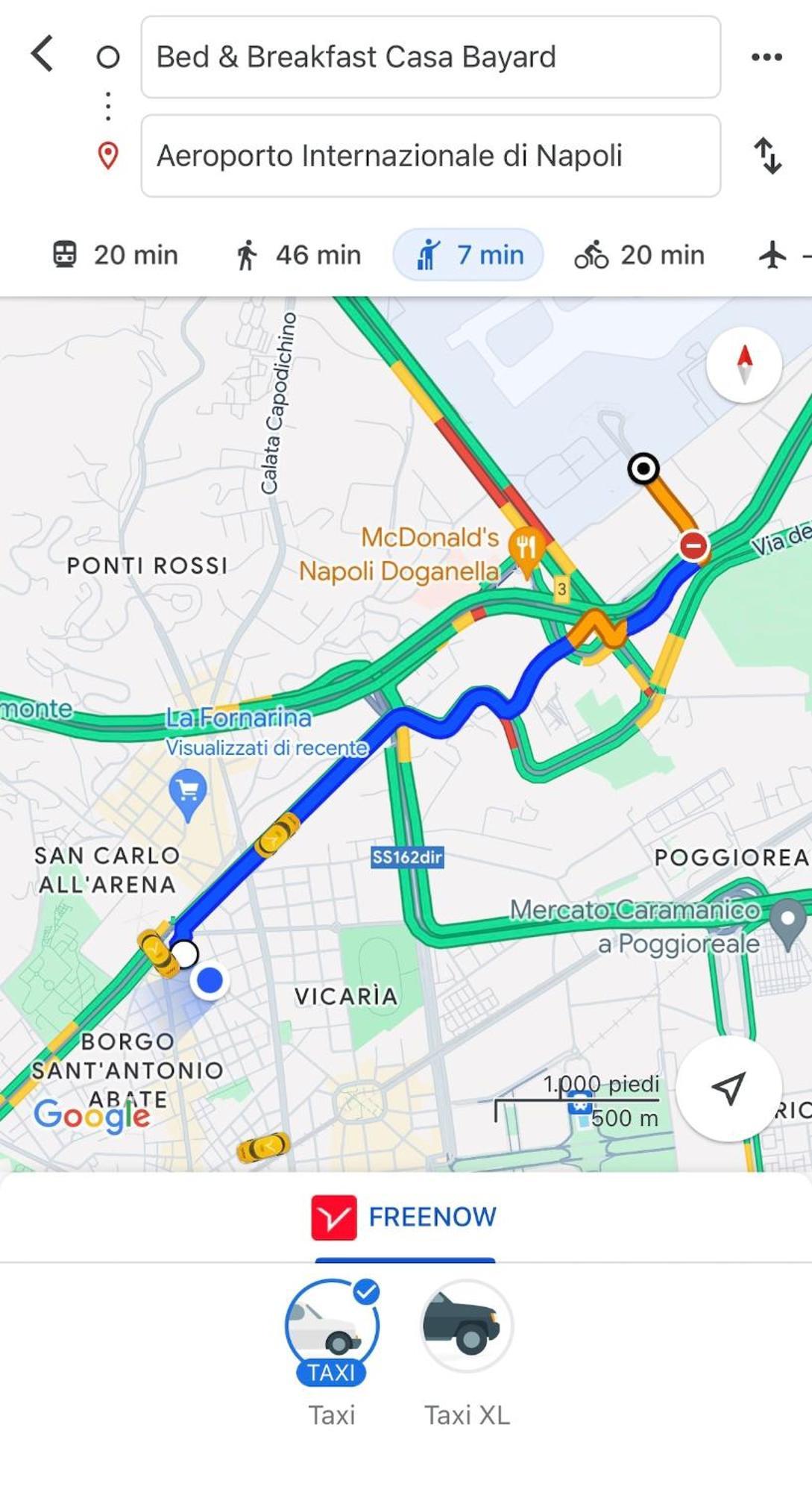Swap start and destination
This screenshot has height=1492, width=812.
click(767, 156)
